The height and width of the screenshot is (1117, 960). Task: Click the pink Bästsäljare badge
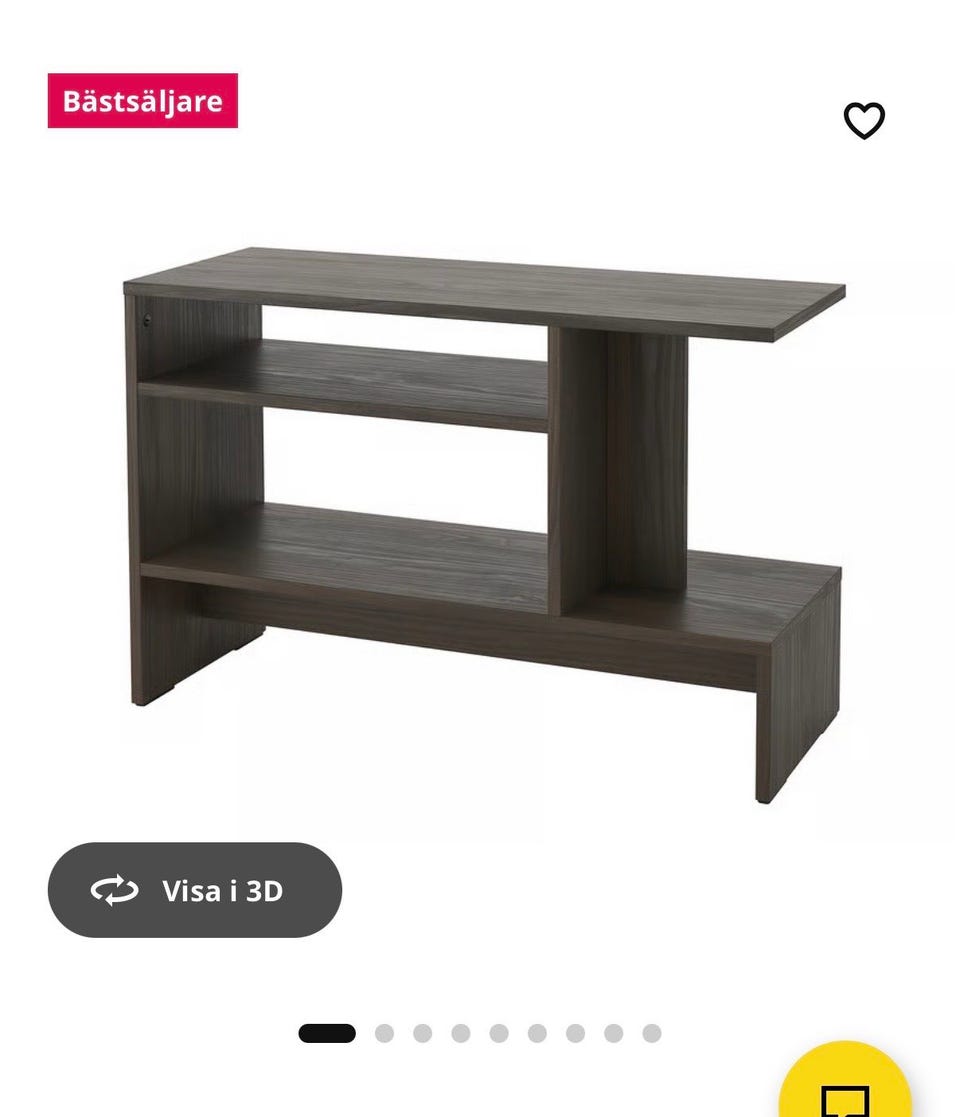pos(144,100)
